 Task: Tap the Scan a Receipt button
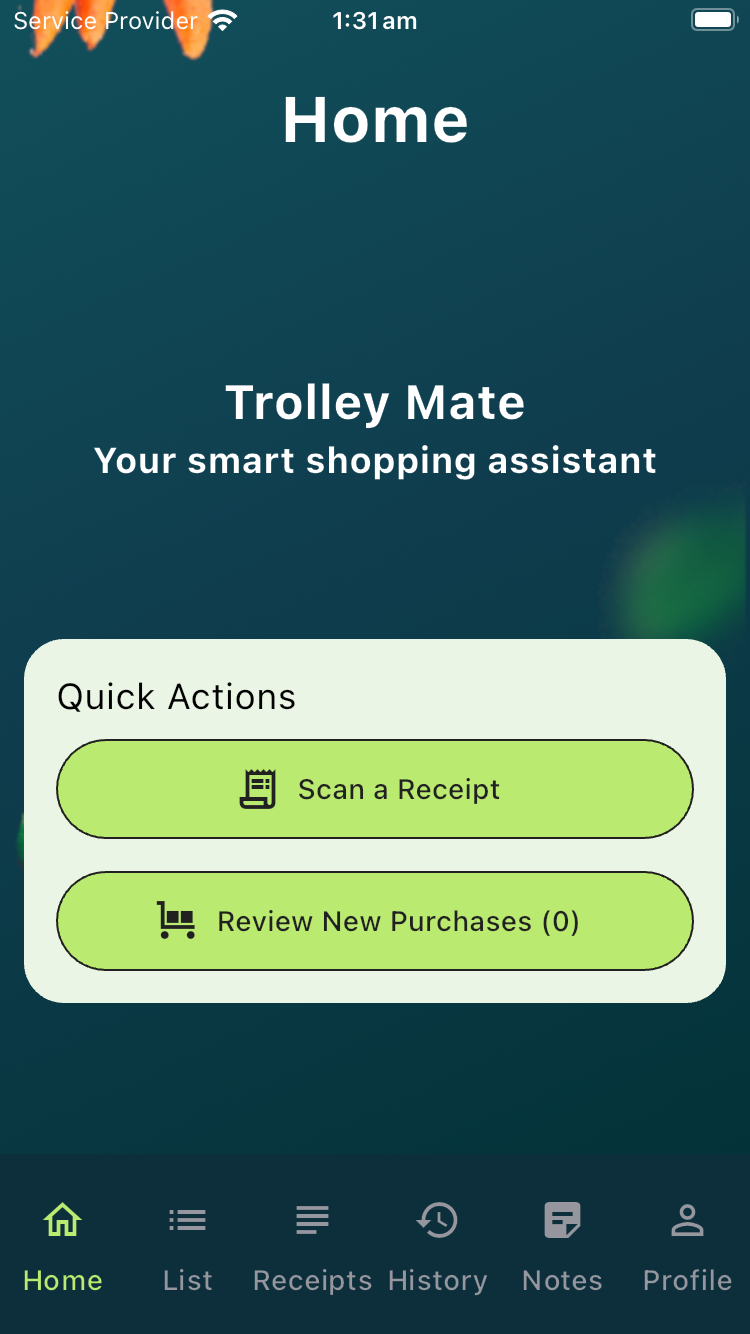(374, 789)
